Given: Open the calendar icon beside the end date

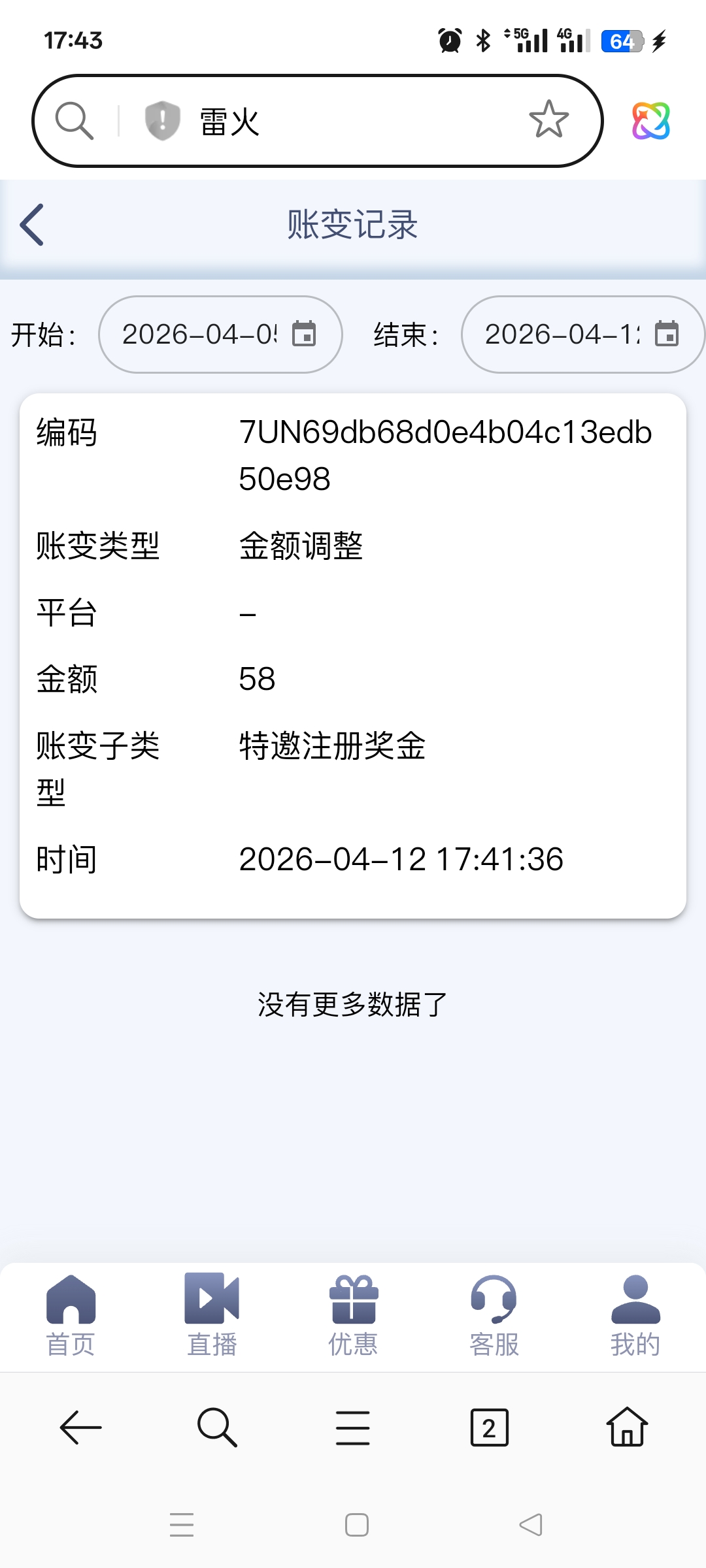Looking at the screenshot, I should click(x=665, y=334).
